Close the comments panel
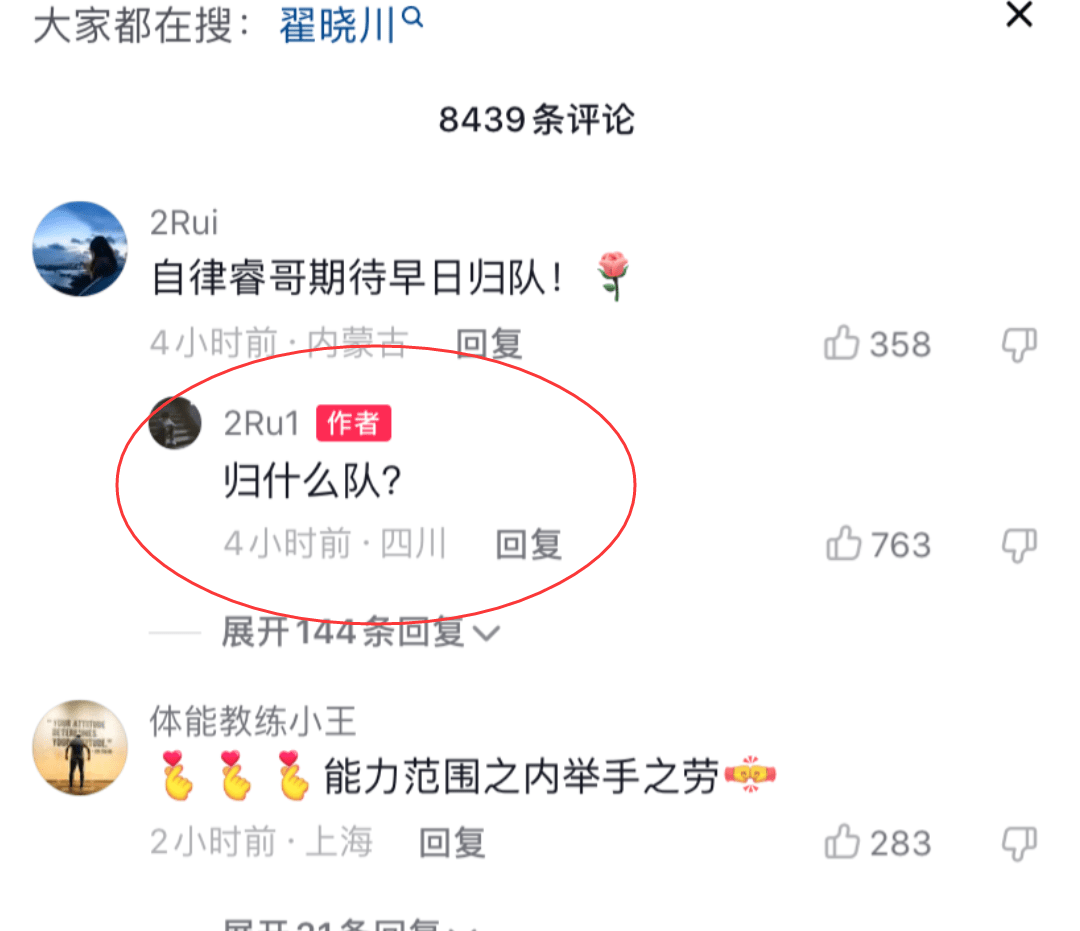 coord(1018,16)
